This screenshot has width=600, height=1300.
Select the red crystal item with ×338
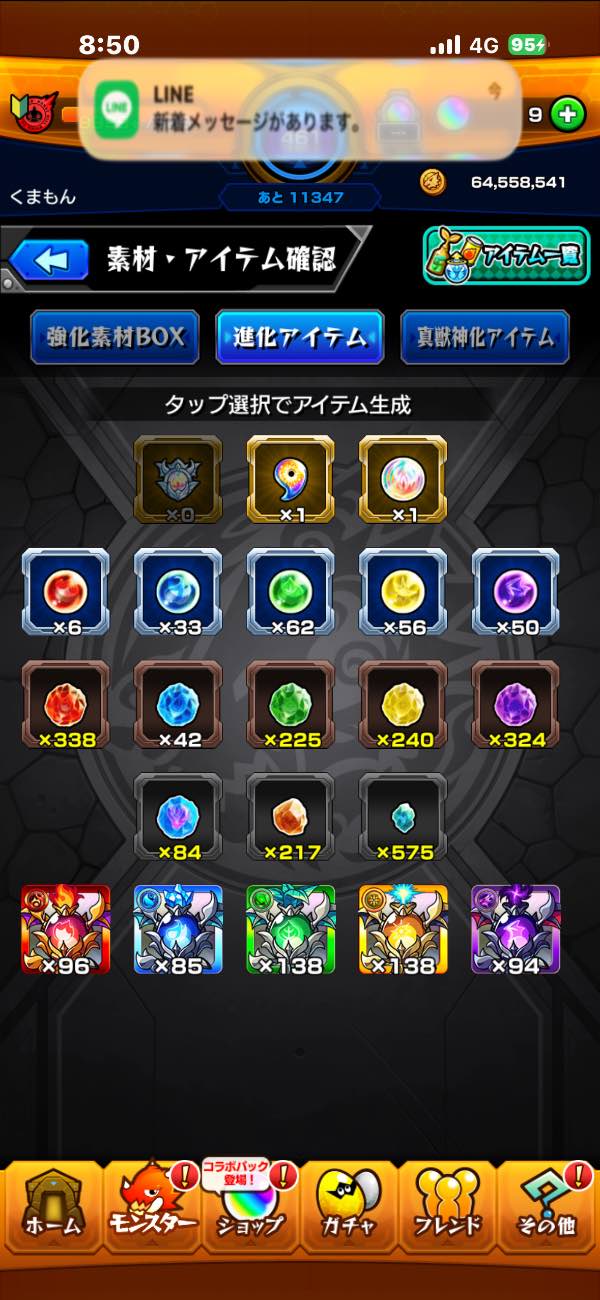pyautogui.click(x=65, y=705)
